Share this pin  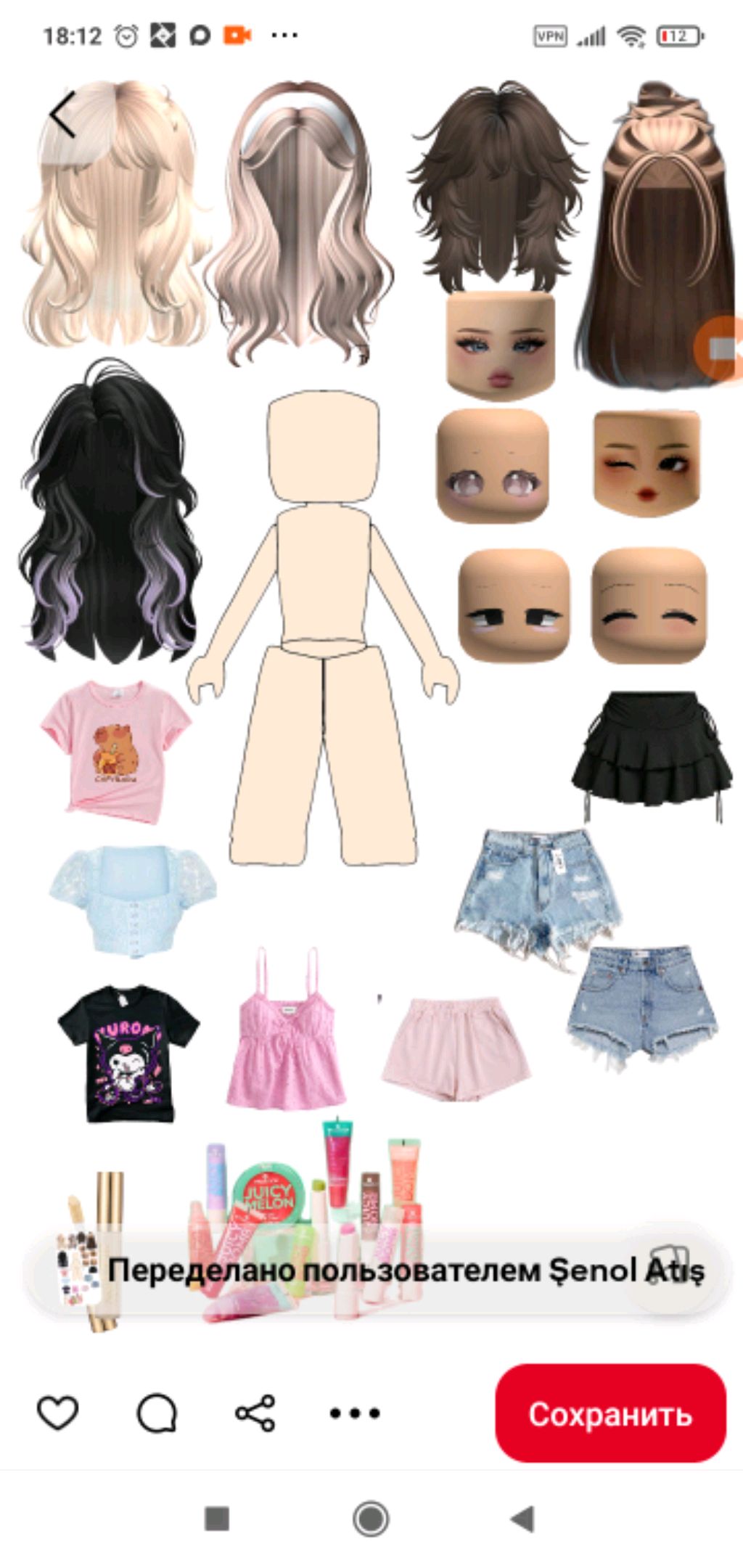tap(255, 1412)
